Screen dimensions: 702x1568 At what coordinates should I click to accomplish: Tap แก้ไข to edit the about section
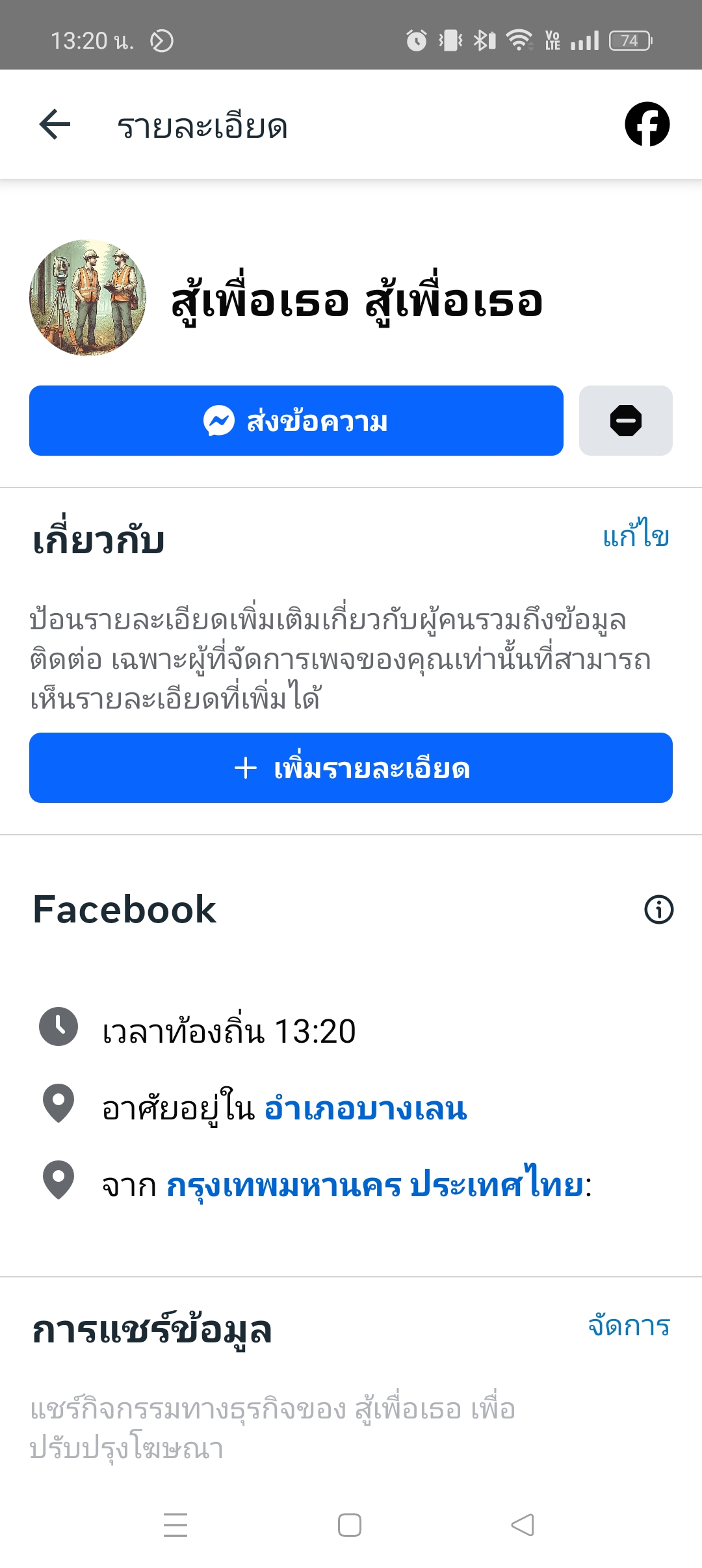pyautogui.click(x=635, y=536)
